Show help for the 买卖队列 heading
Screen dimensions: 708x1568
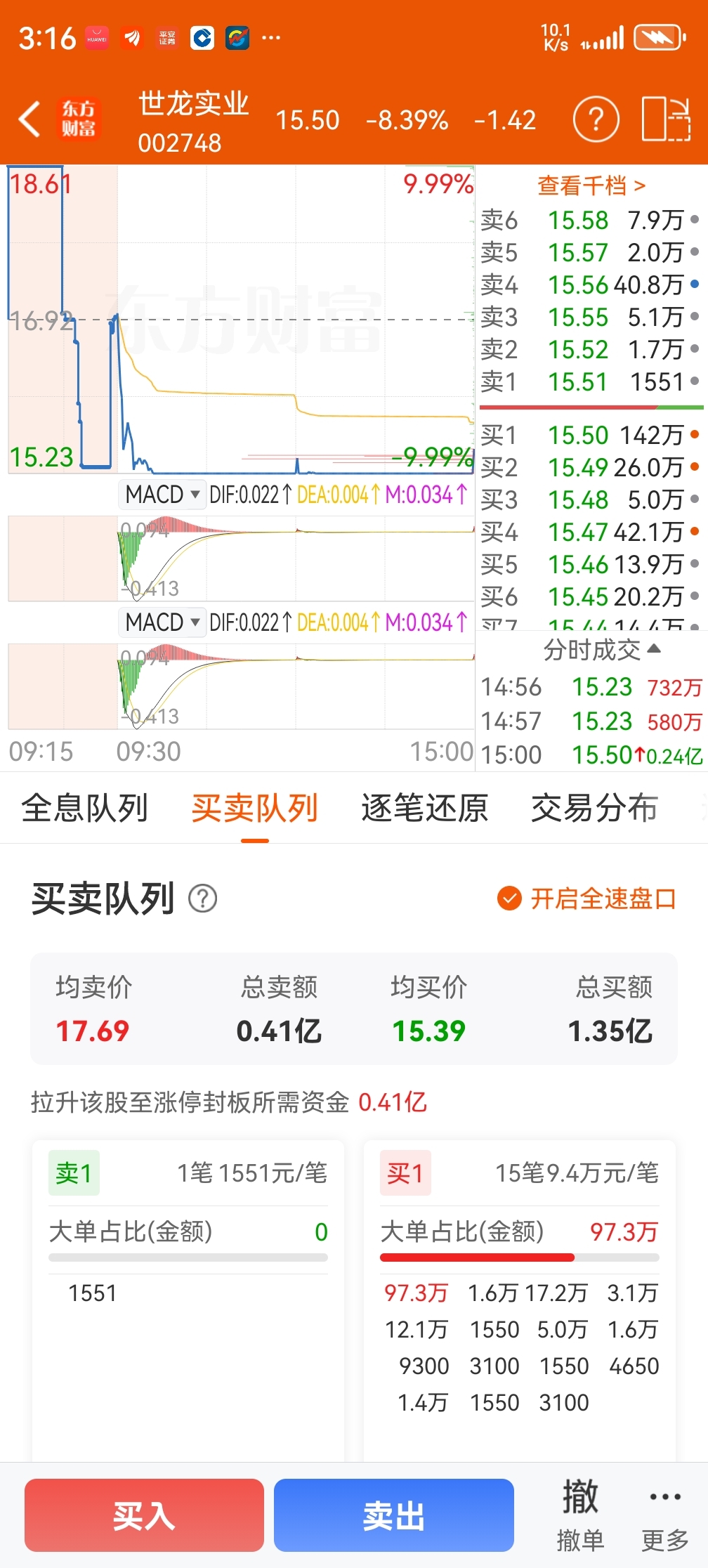pyautogui.click(x=203, y=899)
